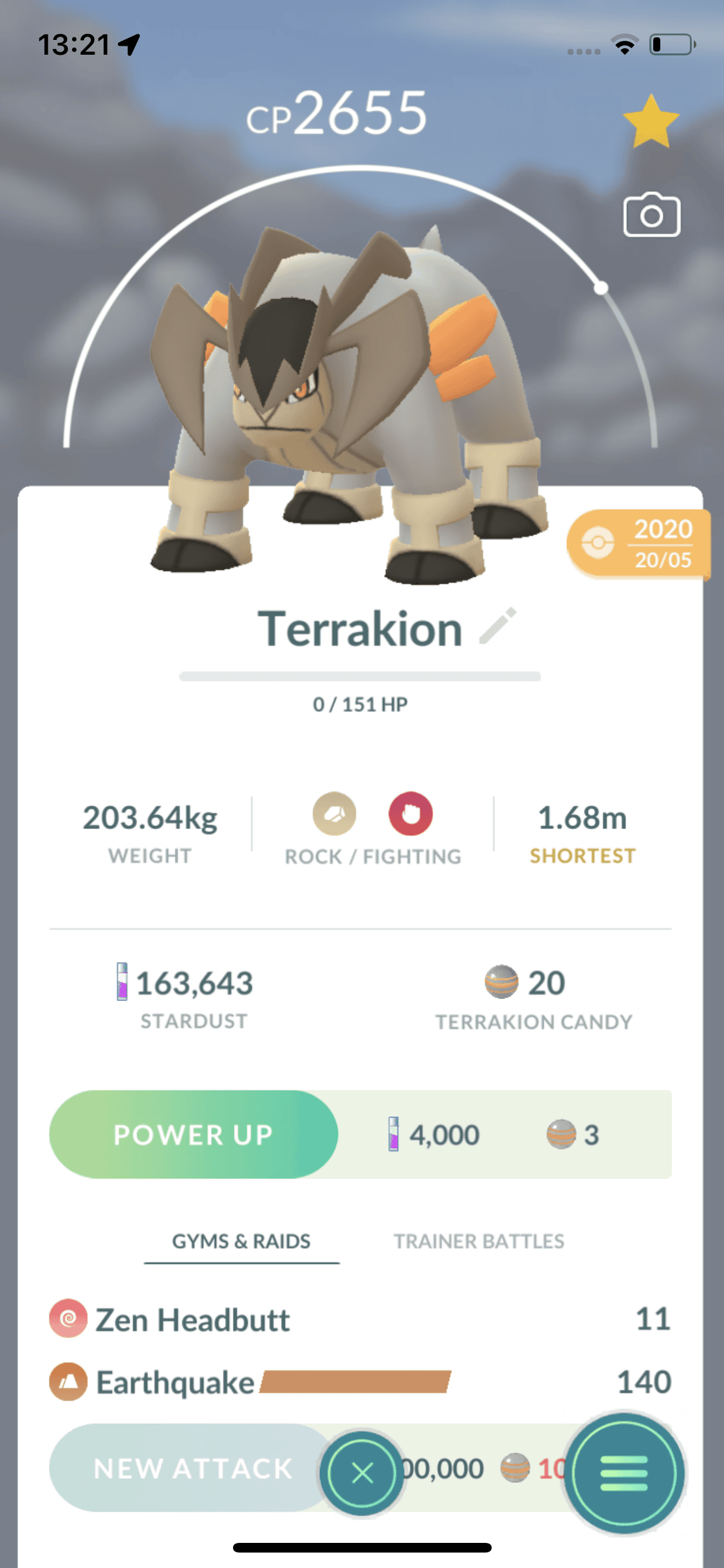Open the green menu button
The image size is (724, 1568).
(624, 1473)
